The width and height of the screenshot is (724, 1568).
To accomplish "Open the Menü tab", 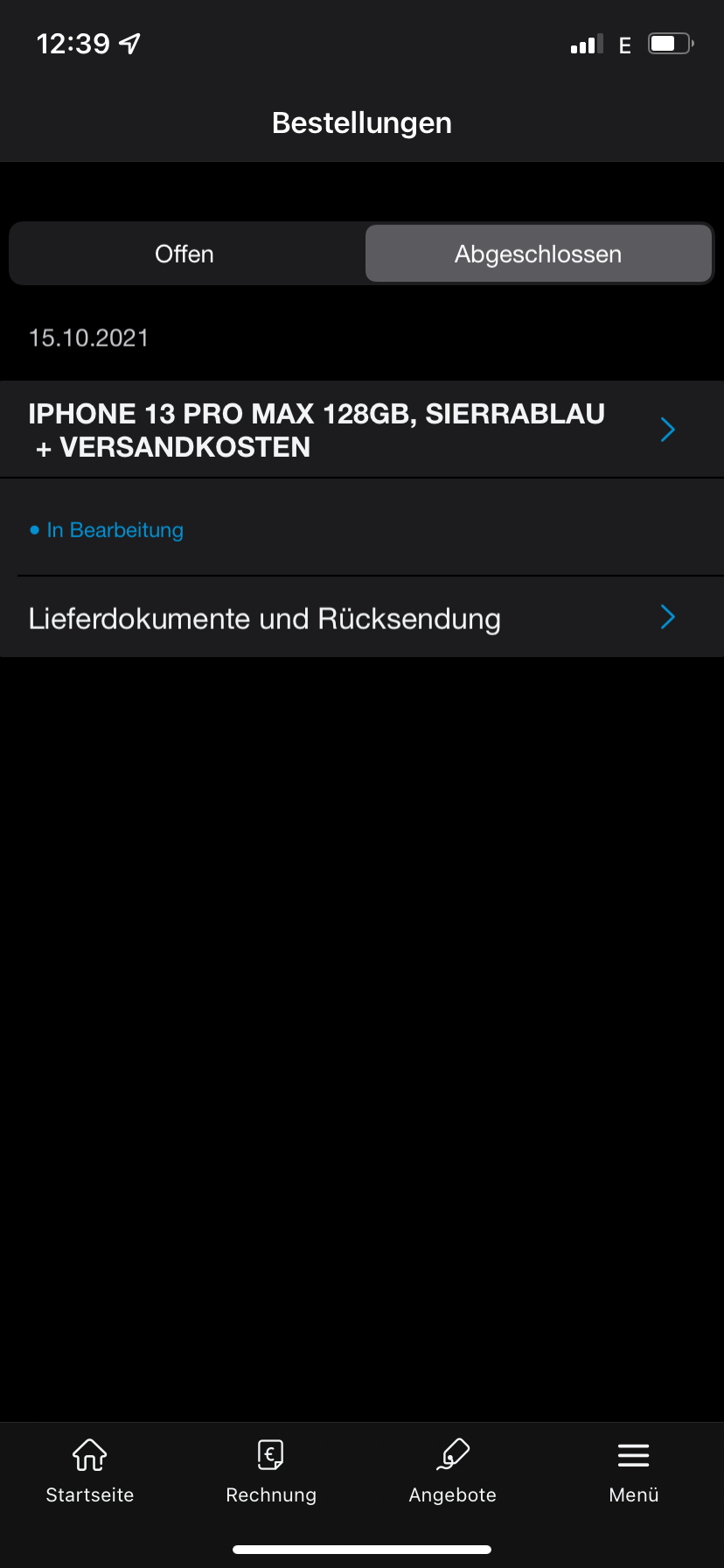I will 633,1471.
